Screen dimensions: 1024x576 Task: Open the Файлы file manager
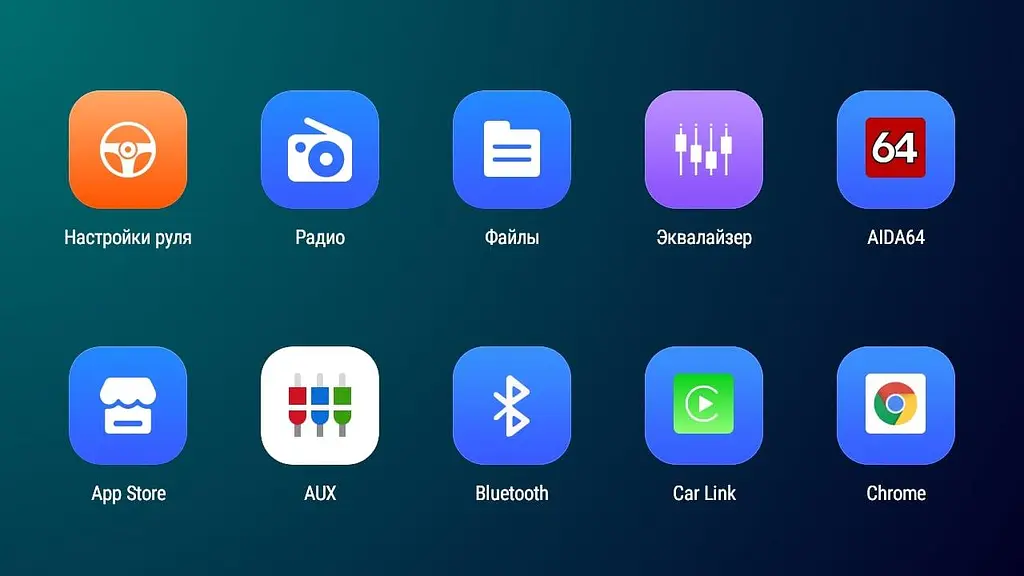512,150
